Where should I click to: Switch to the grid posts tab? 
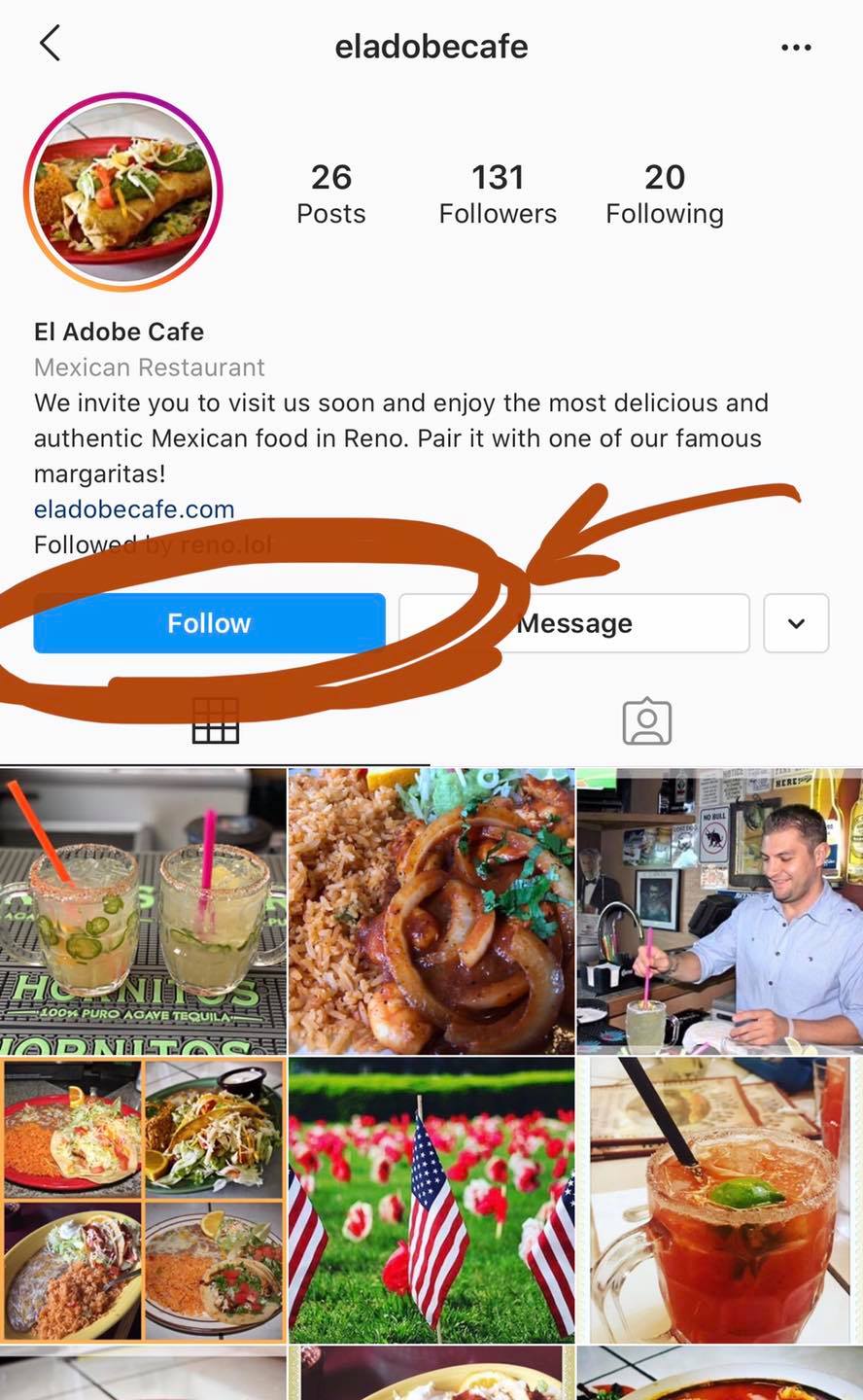[x=215, y=721]
